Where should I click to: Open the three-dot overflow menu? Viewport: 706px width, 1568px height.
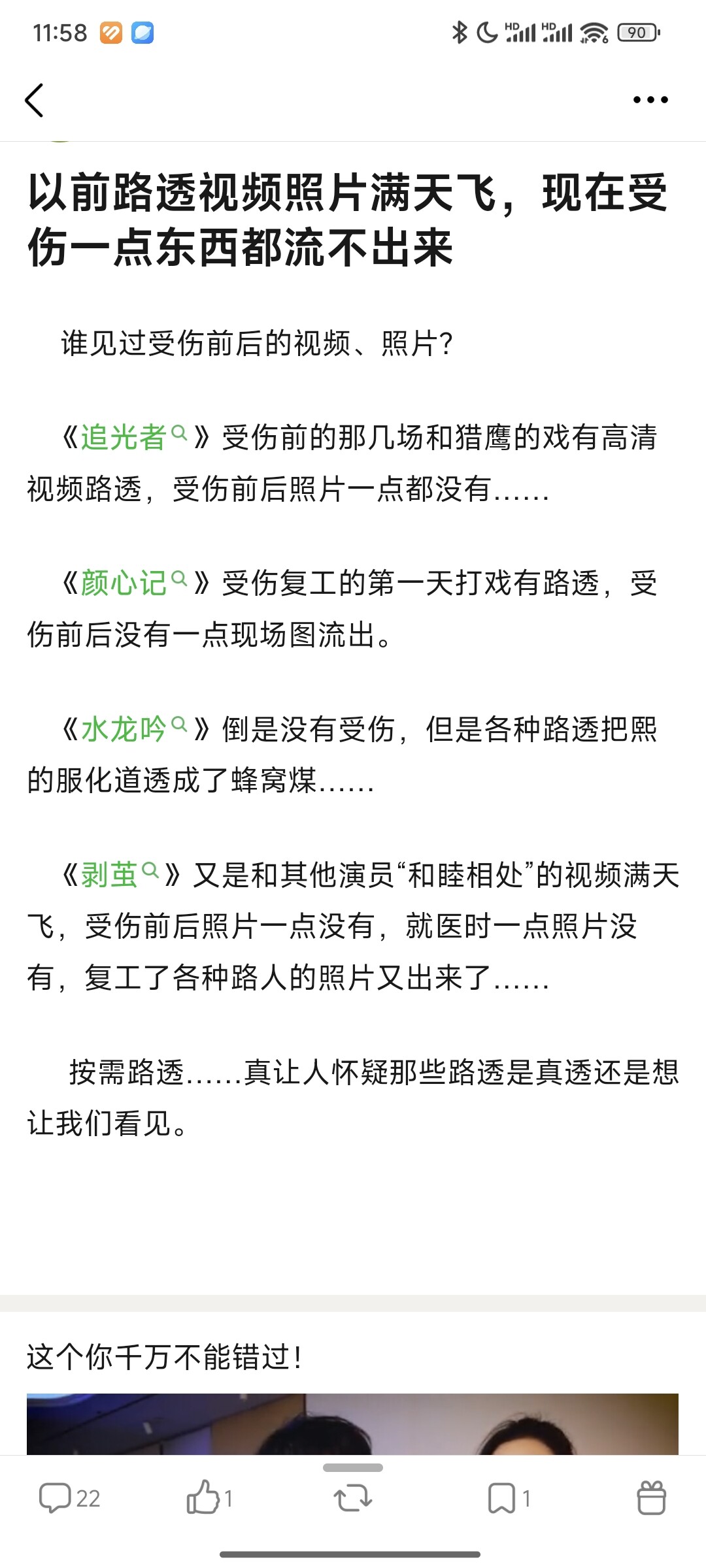tap(650, 100)
